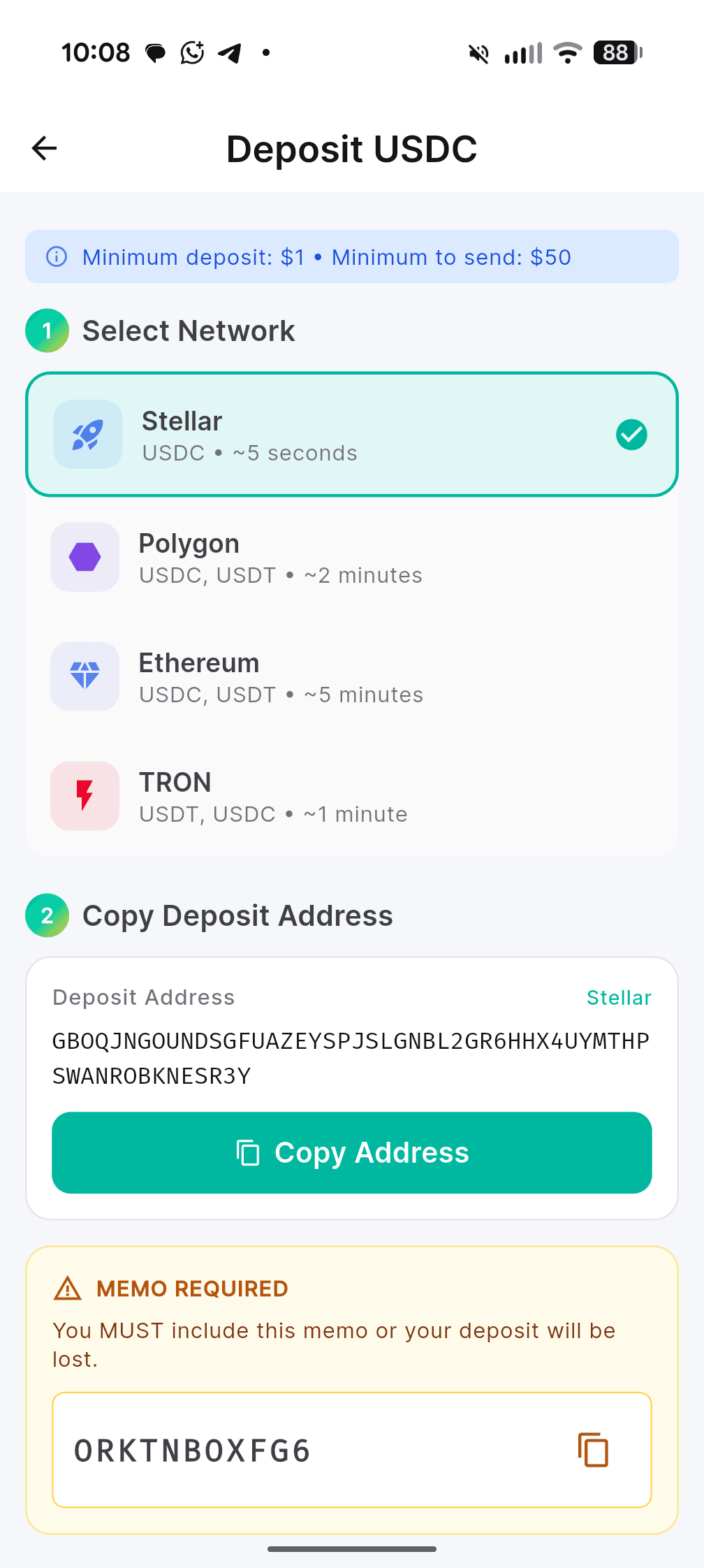Tap the minimum deposit banner
Screen dimensions: 704x1568
pyautogui.click(x=351, y=256)
